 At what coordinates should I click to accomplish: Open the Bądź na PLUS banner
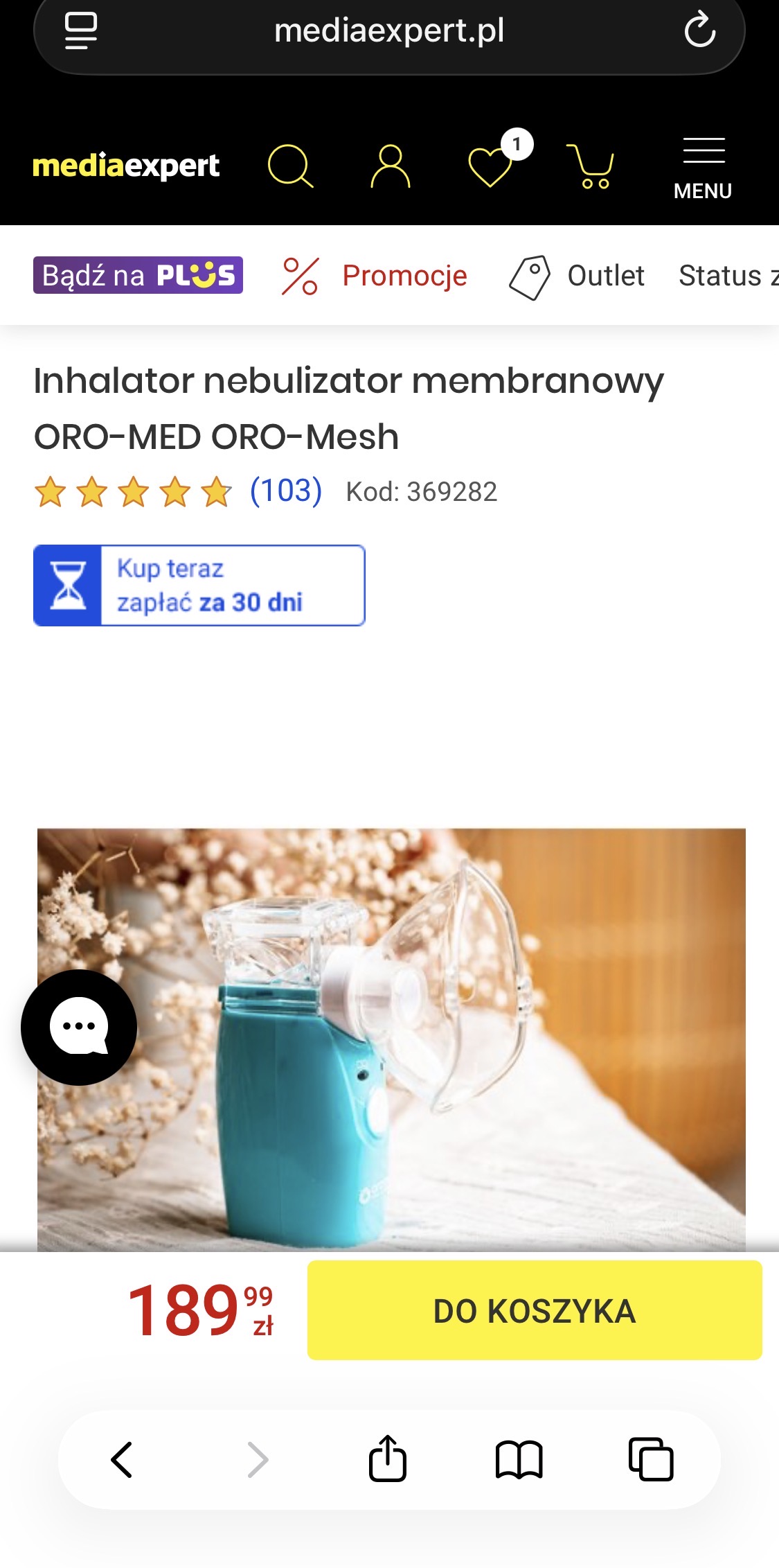coord(138,275)
